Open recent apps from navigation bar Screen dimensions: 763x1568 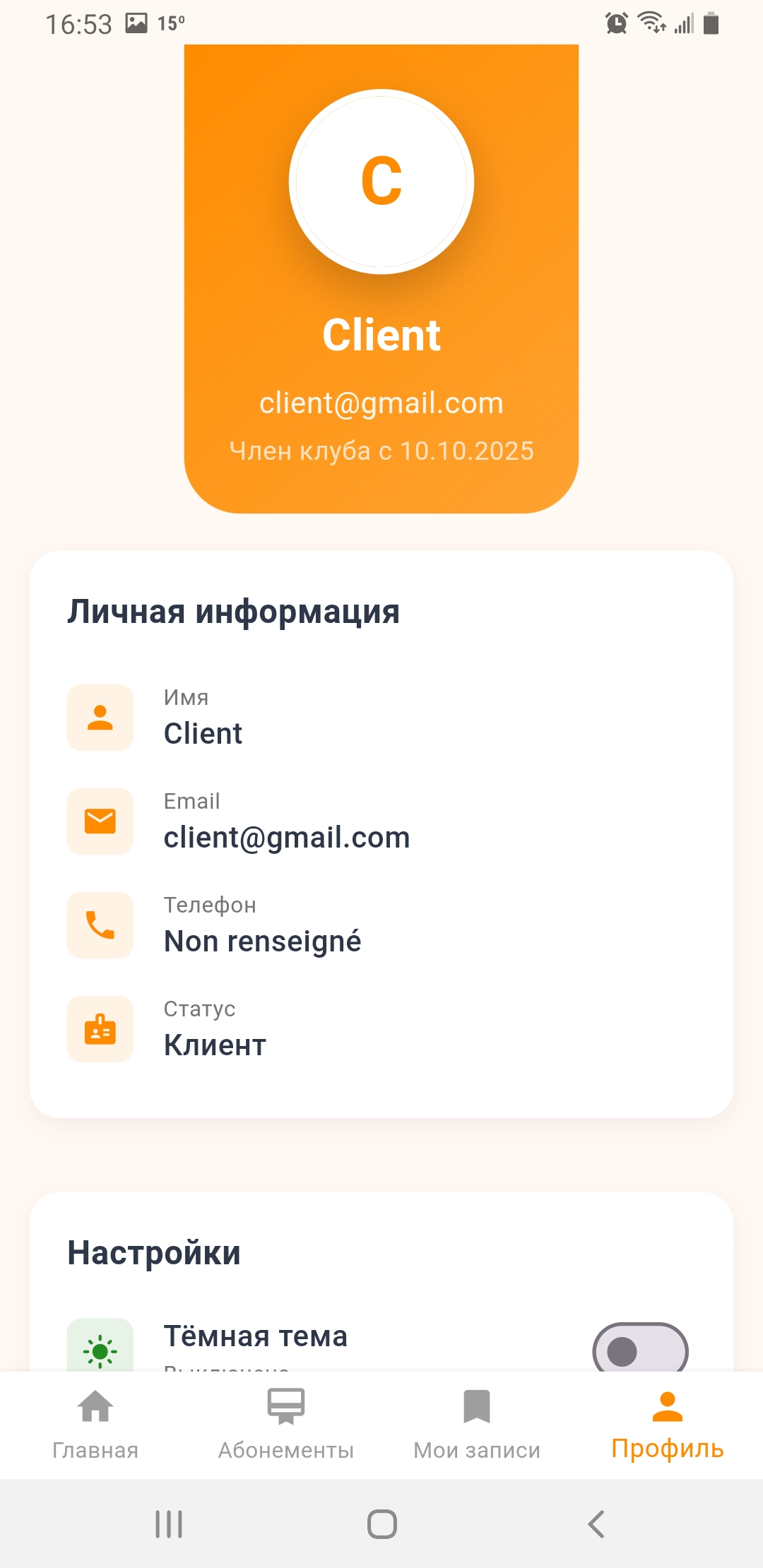pos(169,1524)
